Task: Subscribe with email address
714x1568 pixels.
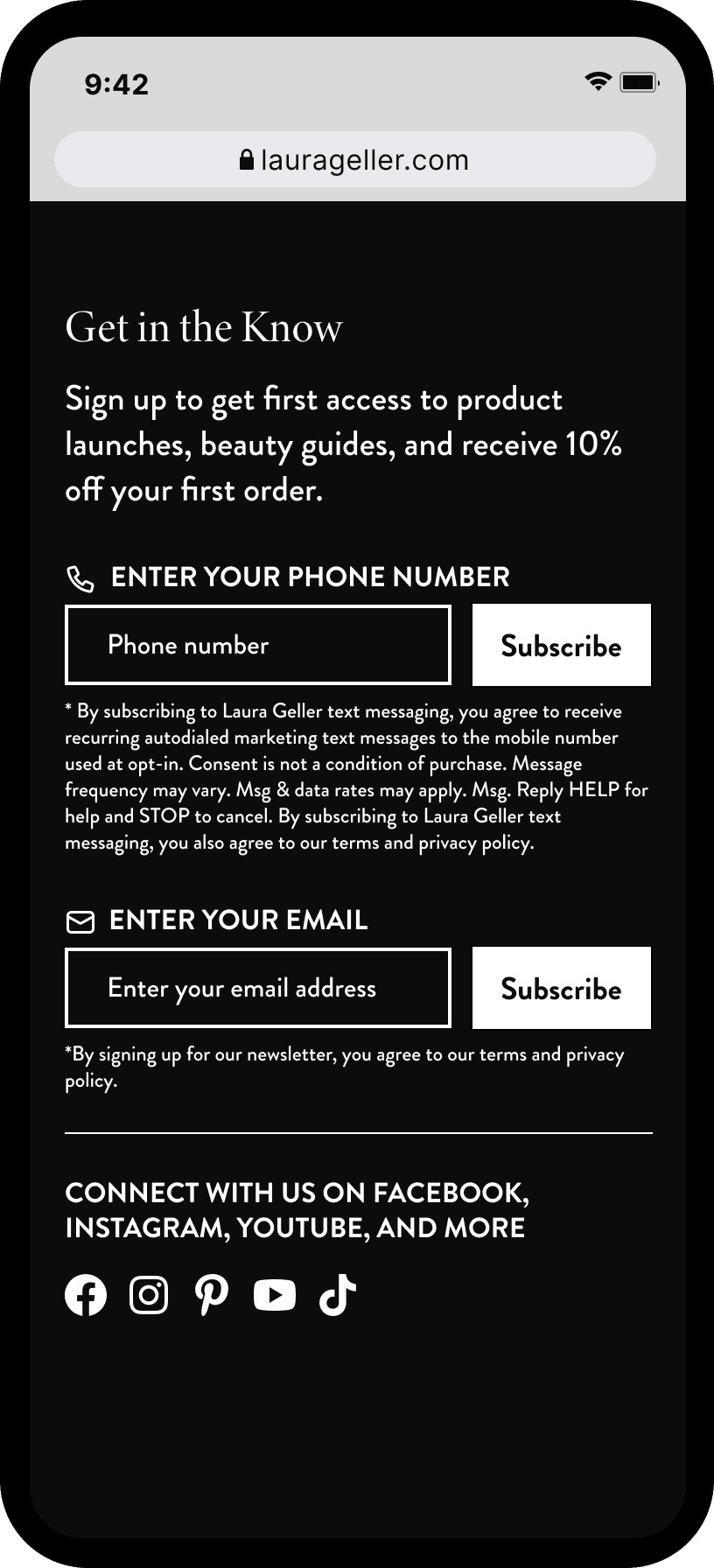Action: [x=562, y=988]
